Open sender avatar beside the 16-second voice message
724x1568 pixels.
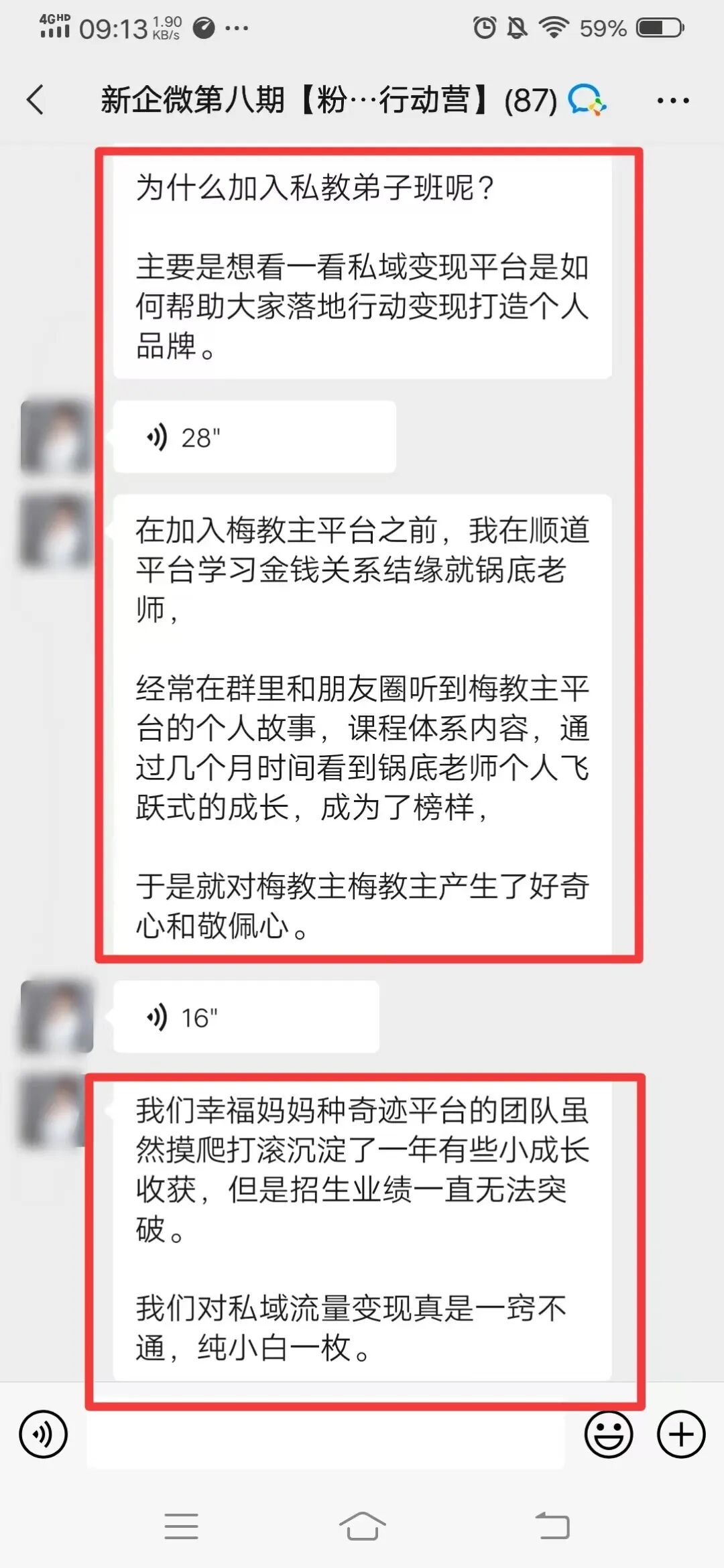pyautogui.click(x=56, y=1016)
